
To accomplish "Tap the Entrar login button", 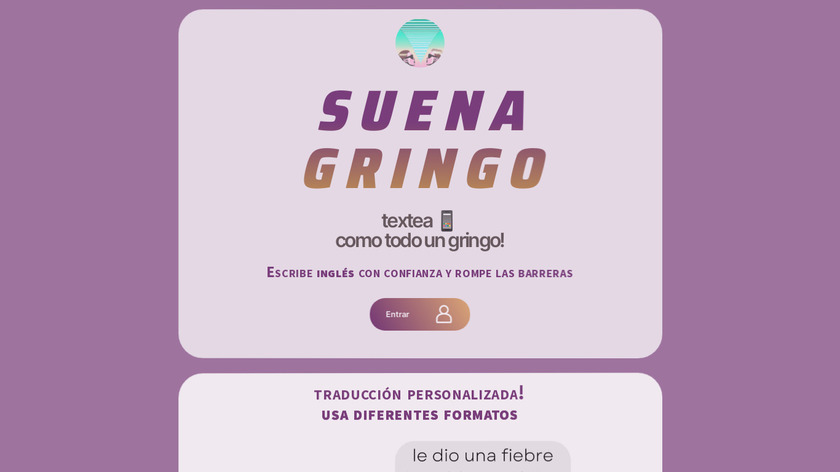I will click(x=419, y=314).
